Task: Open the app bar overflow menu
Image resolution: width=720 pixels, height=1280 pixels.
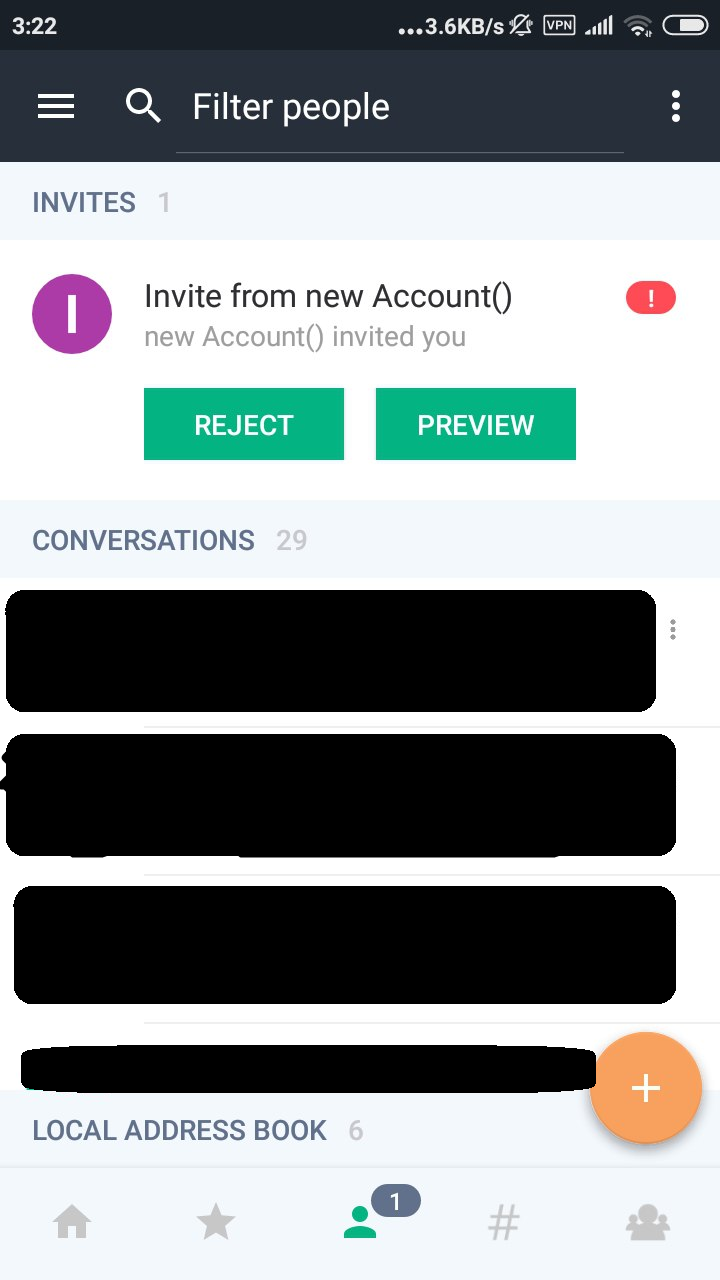Action: [675, 105]
